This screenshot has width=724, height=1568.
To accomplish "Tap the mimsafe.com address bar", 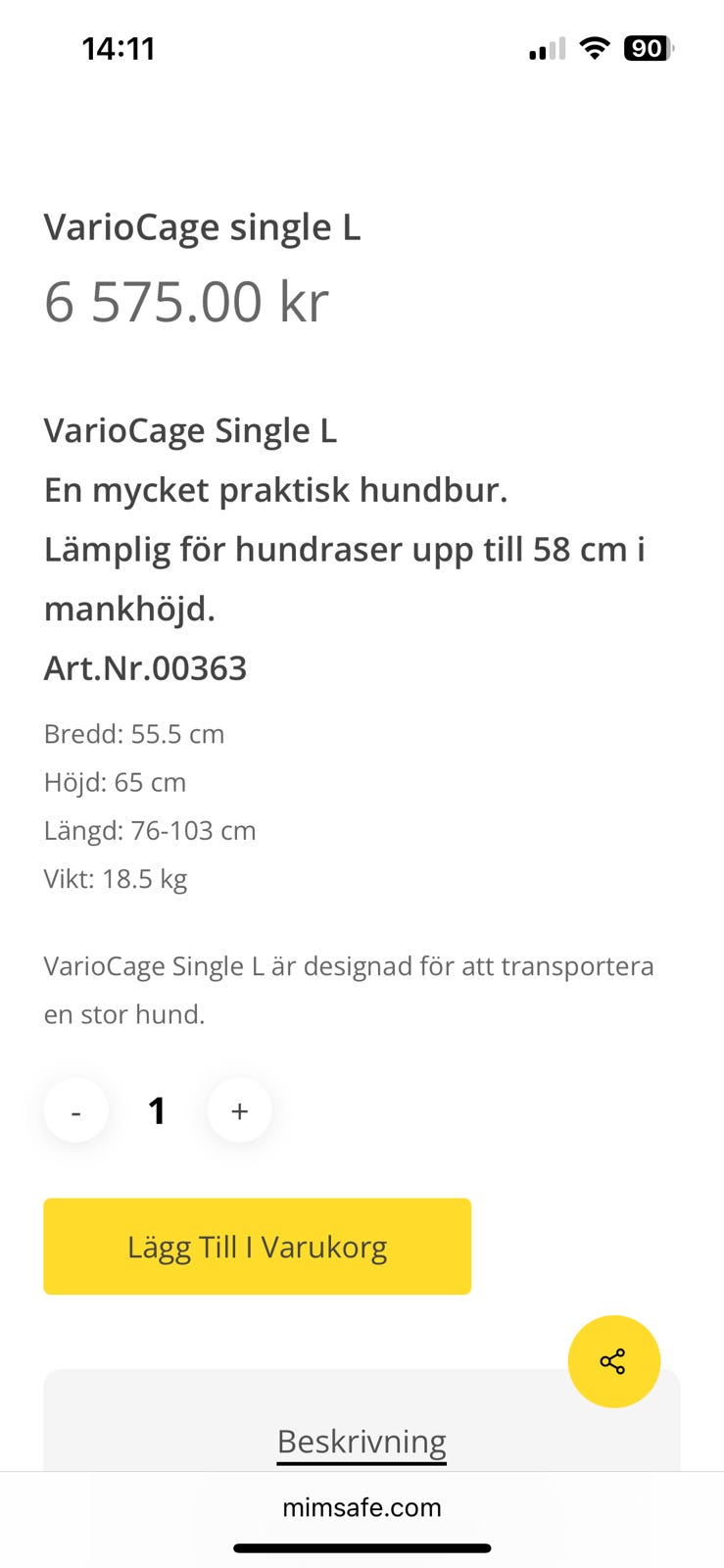I will coord(362,1507).
